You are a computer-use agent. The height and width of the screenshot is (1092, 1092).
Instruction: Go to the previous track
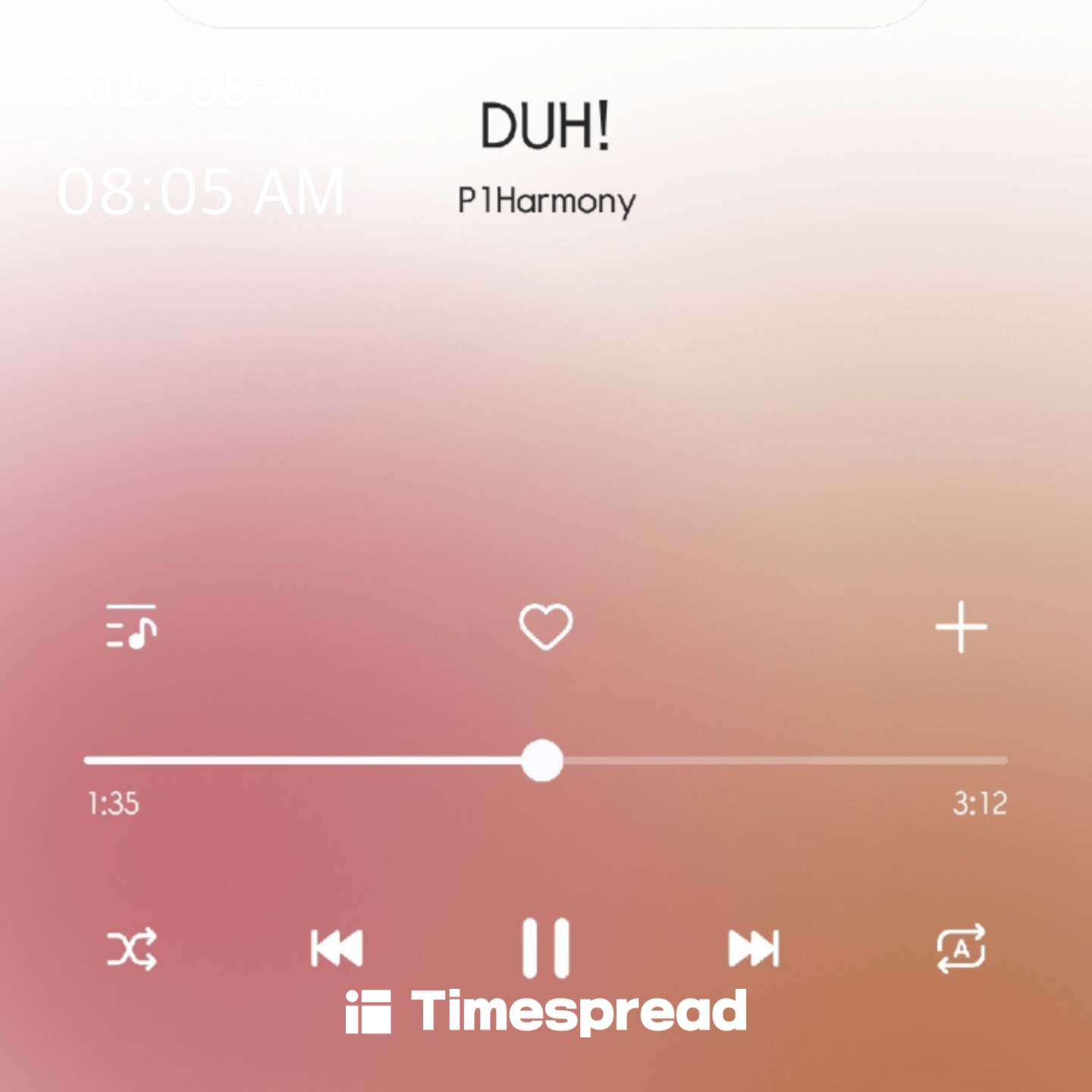(337, 948)
